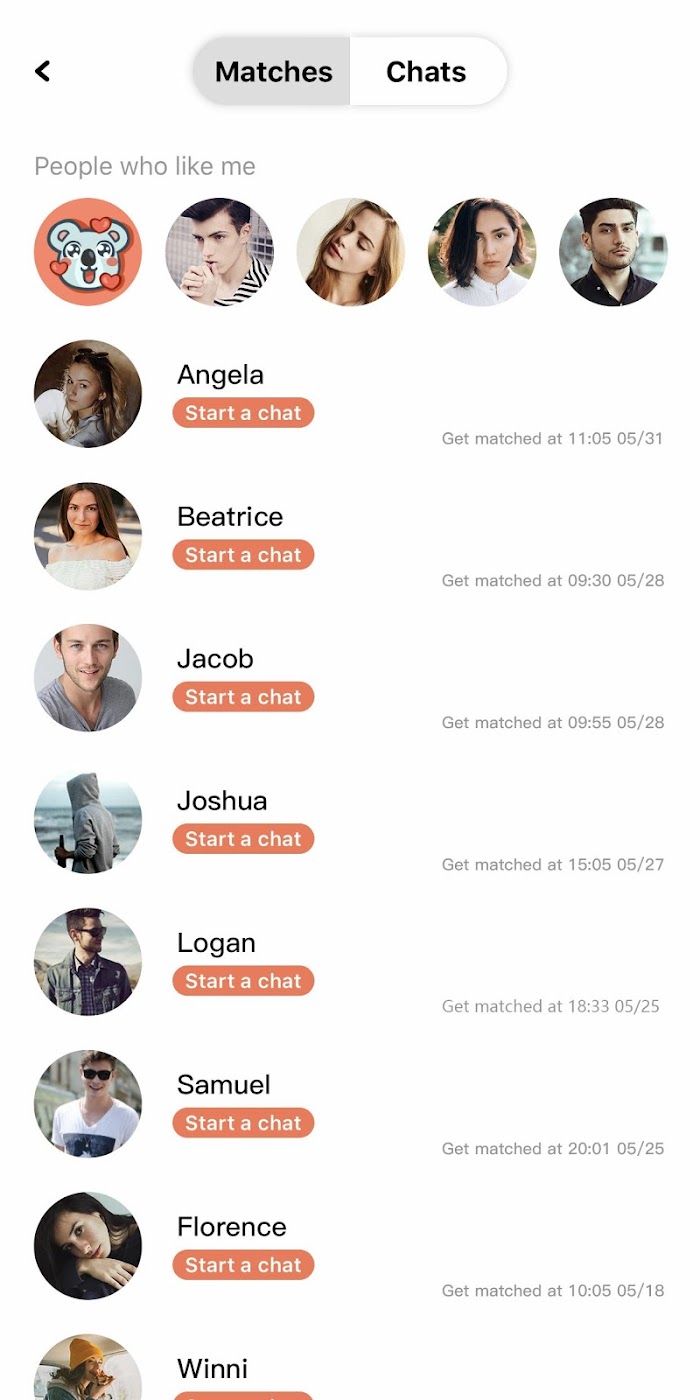Image resolution: width=700 pixels, height=1400 pixels.
Task: Switch to the Chats tab
Action: point(426,72)
